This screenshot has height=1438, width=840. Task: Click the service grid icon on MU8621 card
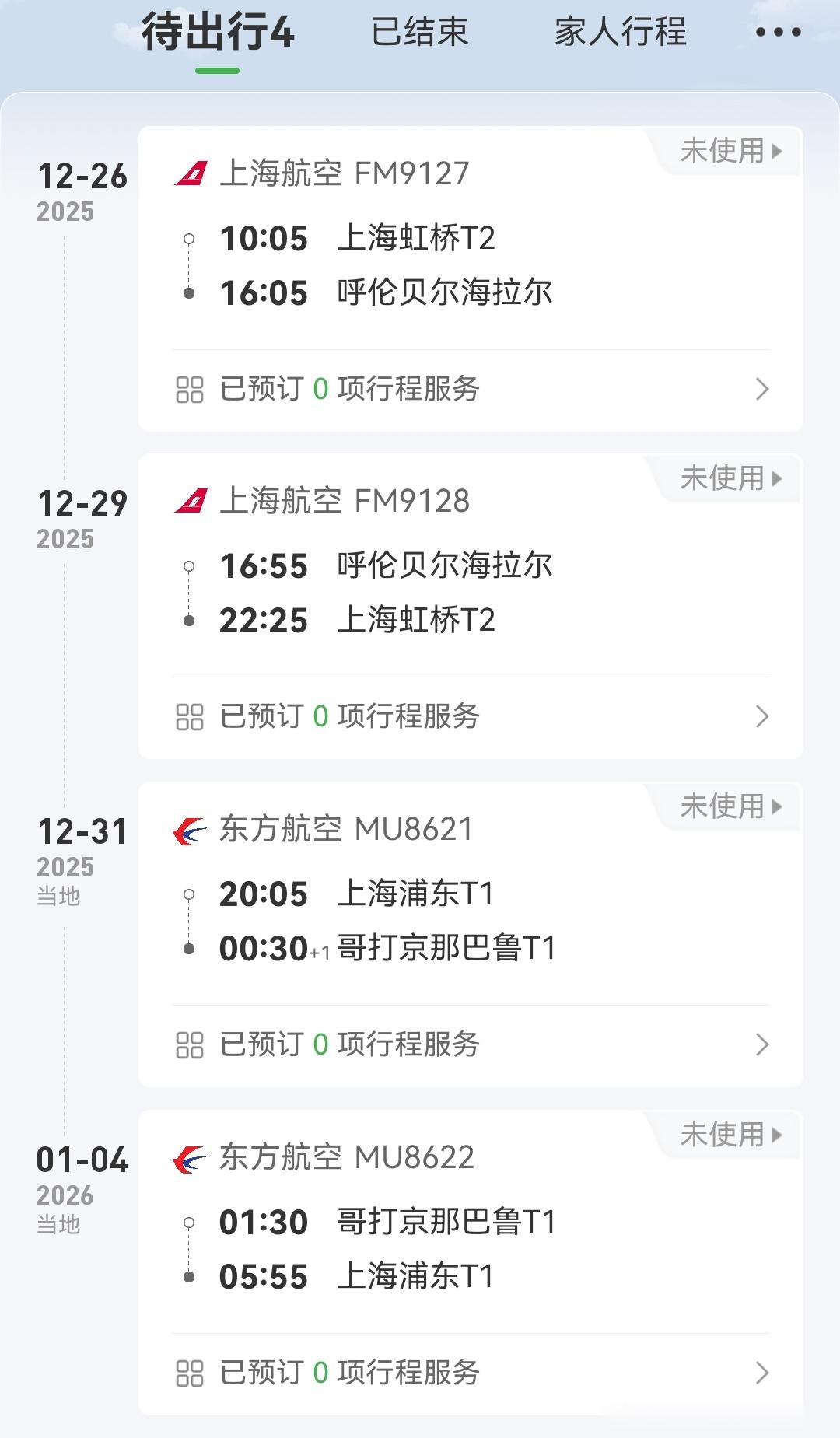[189, 1045]
